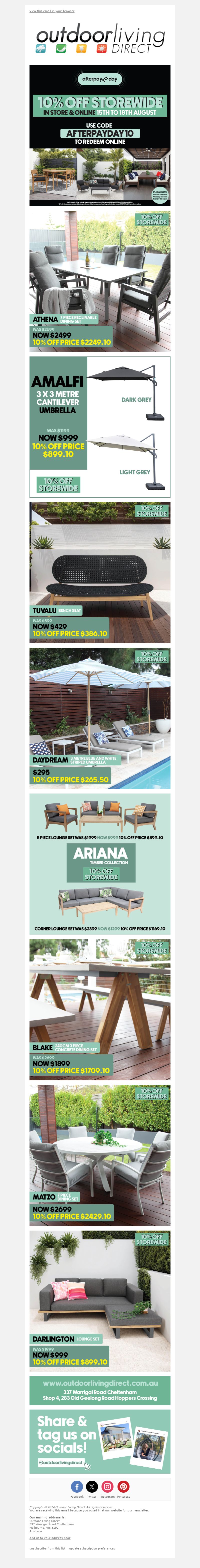Open the Athena 7 piece dining set tile
Image resolution: width=200 pixels, height=1568 pixels.
[x=100, y=281]
